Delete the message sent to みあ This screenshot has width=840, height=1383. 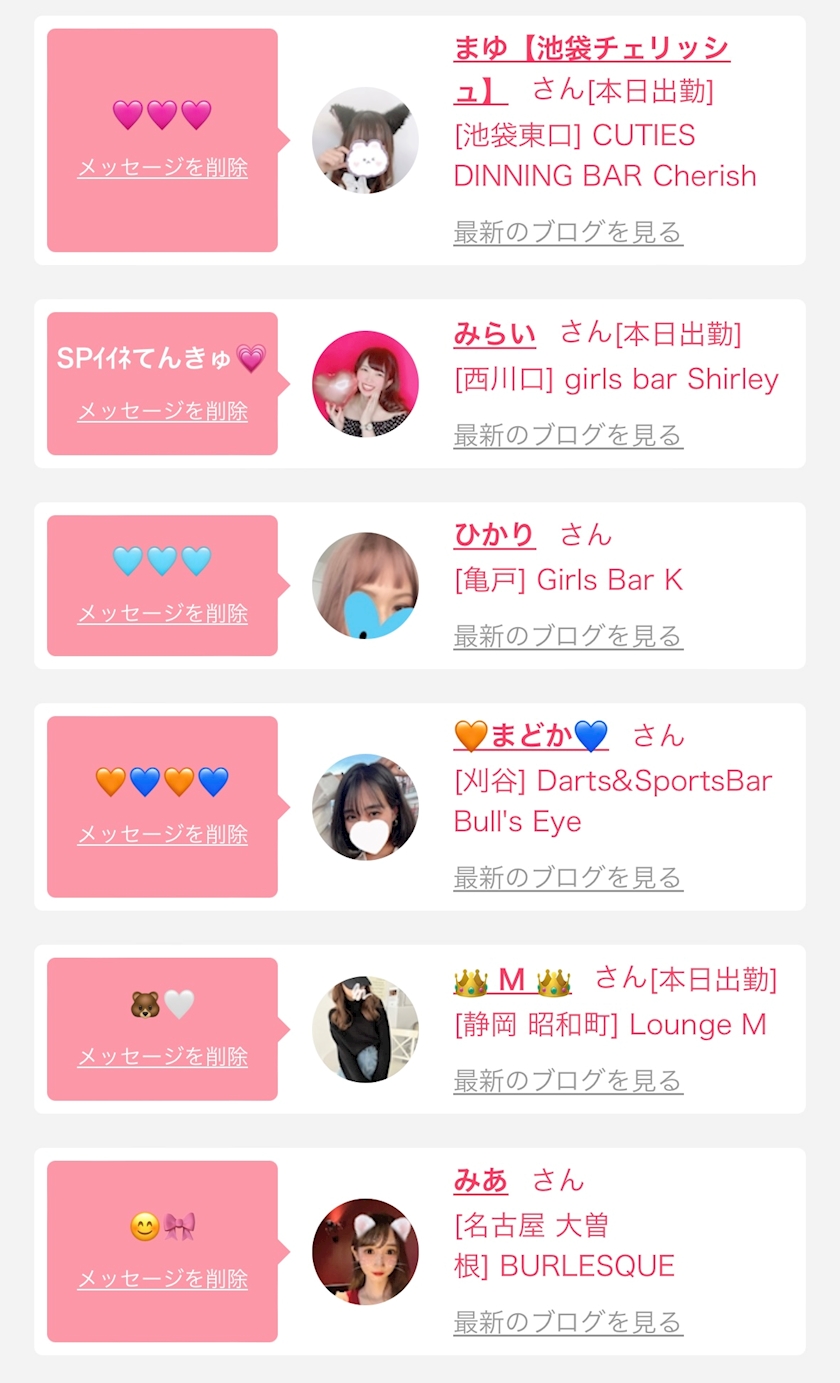click(x=162, y=1279)
